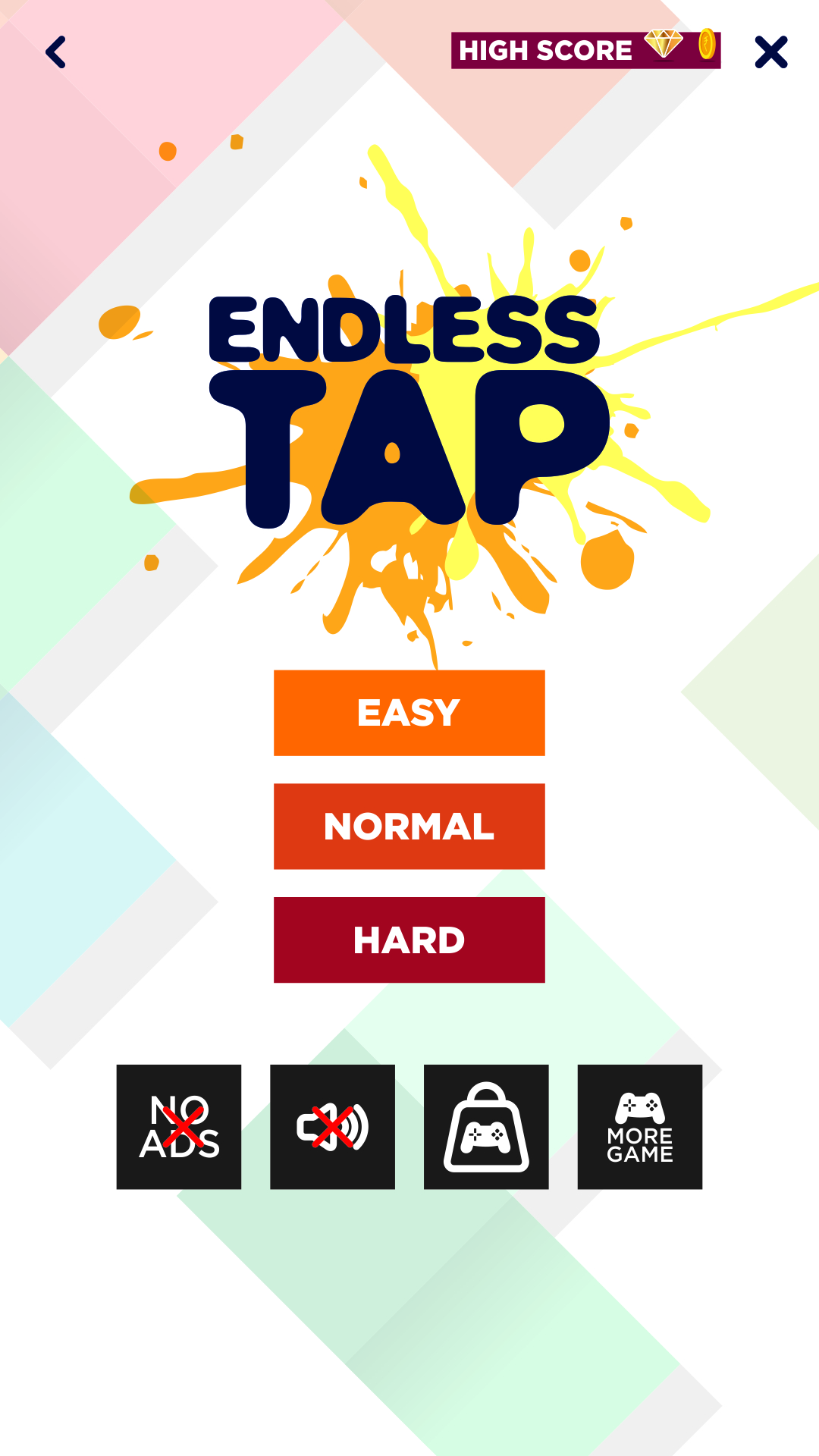Open the game shop bag

tap(486, 1127)
